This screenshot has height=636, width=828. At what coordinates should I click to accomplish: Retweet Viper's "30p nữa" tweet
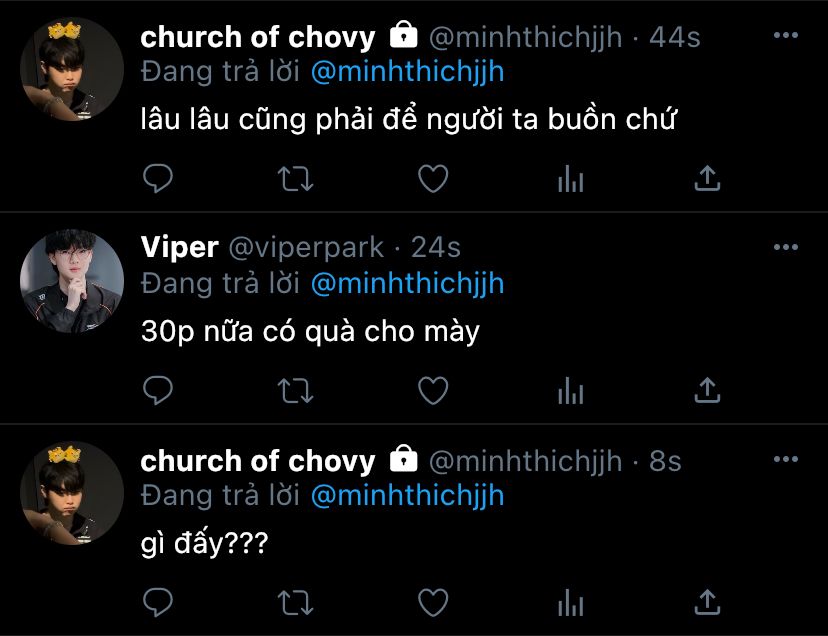(295, 391)
